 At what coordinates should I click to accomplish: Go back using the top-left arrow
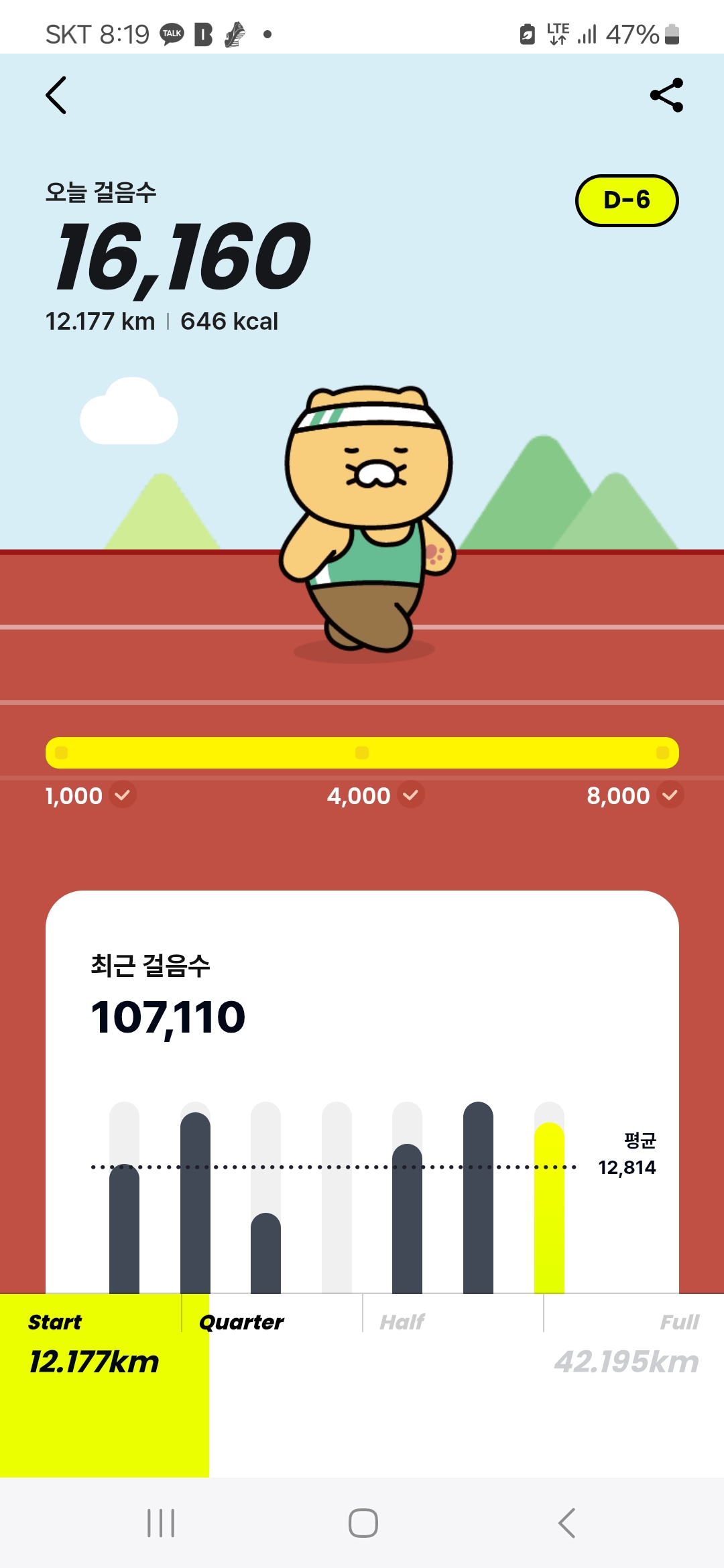(x=56, y=95)
